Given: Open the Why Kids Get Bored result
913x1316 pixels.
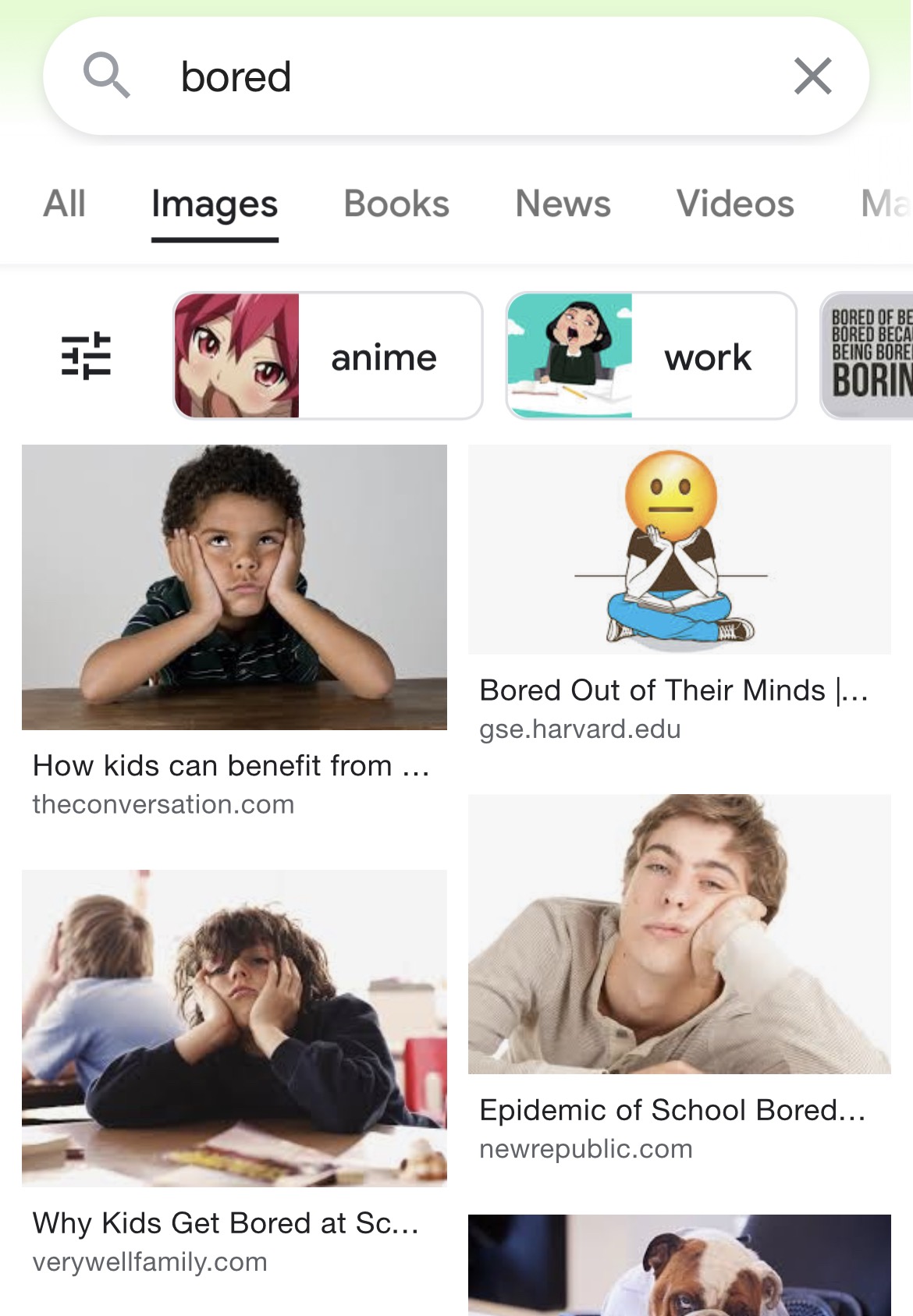Looking at the screenshot, I should point(234,1028).
